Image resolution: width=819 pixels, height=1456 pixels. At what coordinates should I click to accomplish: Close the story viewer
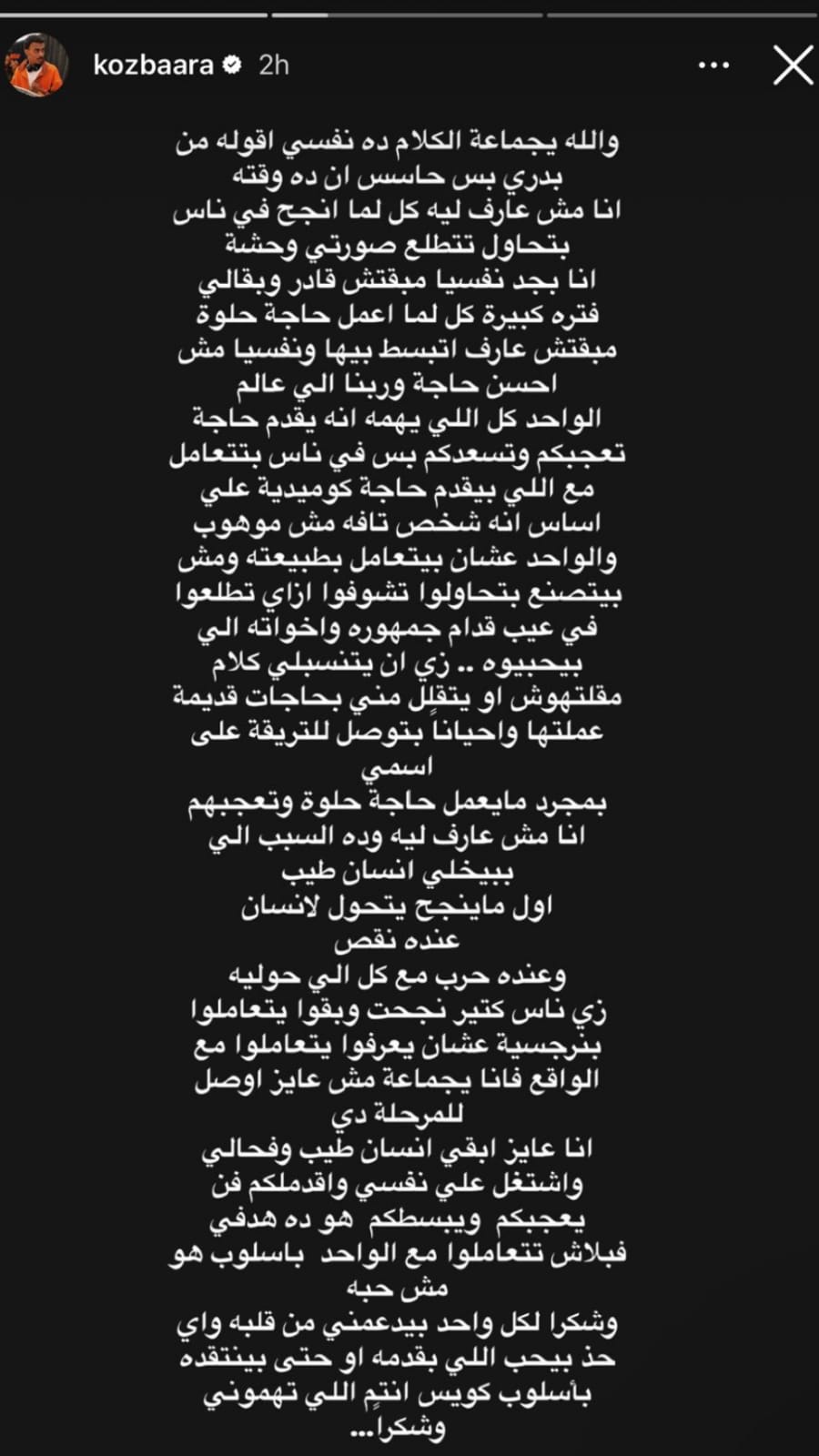pyautogui.click(x=792, y=66)
